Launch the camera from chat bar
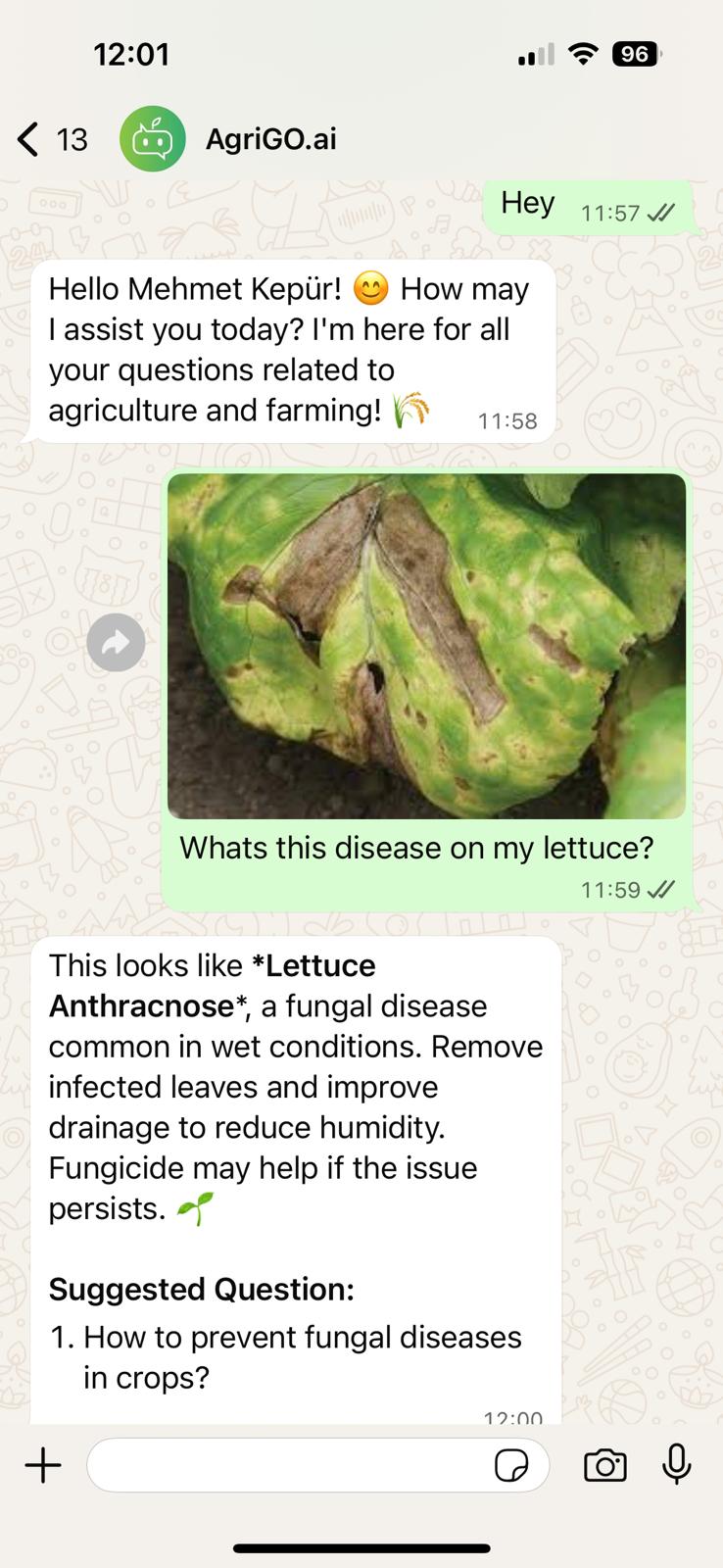Viewport: 723px width, 1568px height. pos(604,1466)
